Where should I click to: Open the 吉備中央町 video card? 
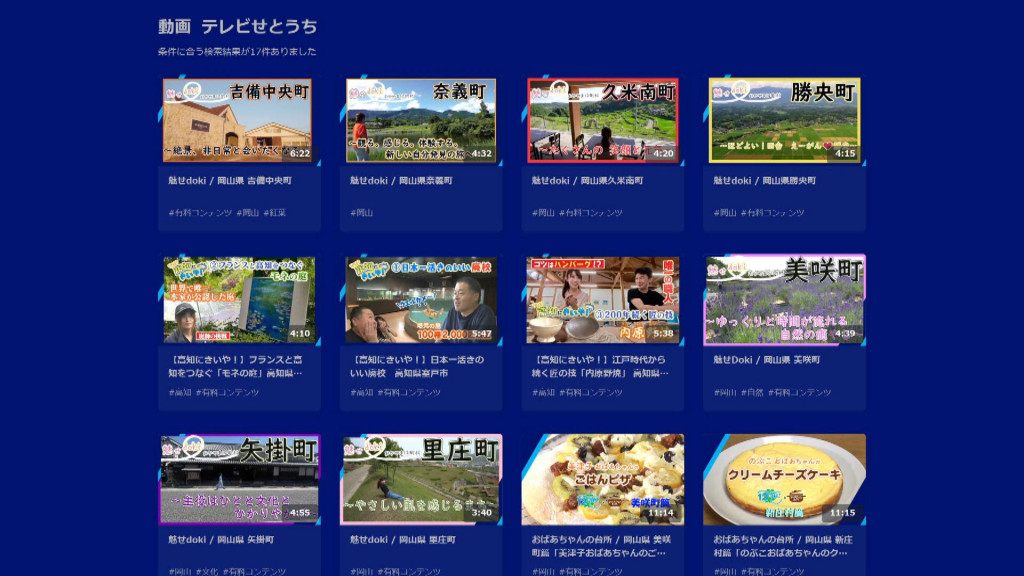[x=239, y=153]
